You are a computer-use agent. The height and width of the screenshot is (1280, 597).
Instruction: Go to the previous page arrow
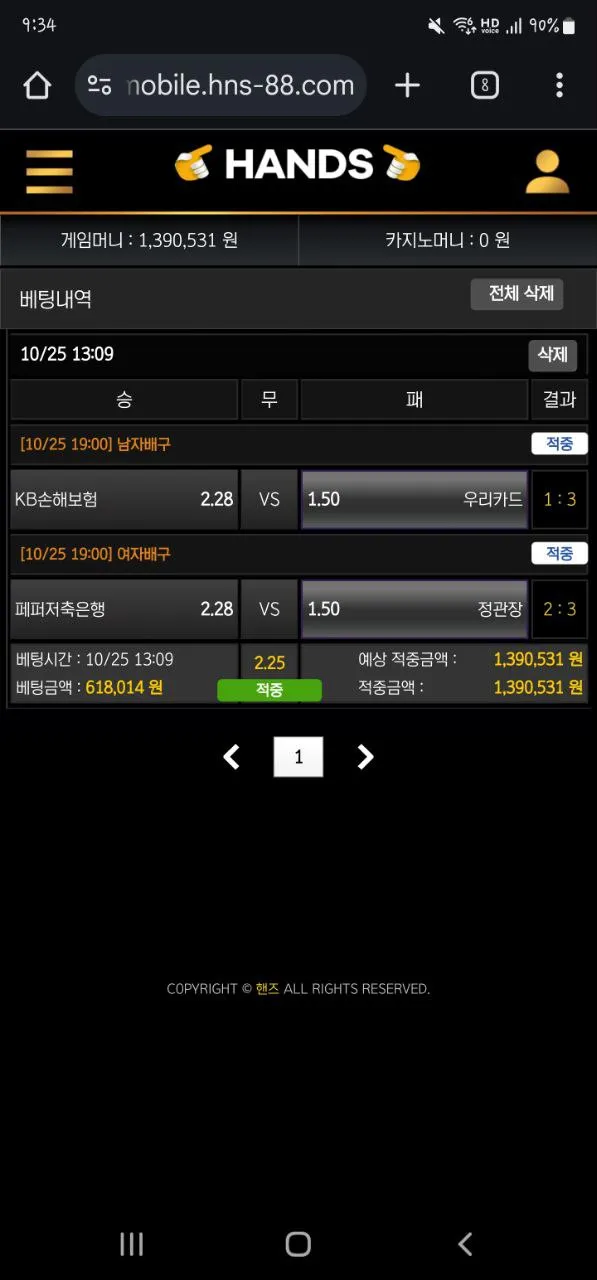coord(231,757)
